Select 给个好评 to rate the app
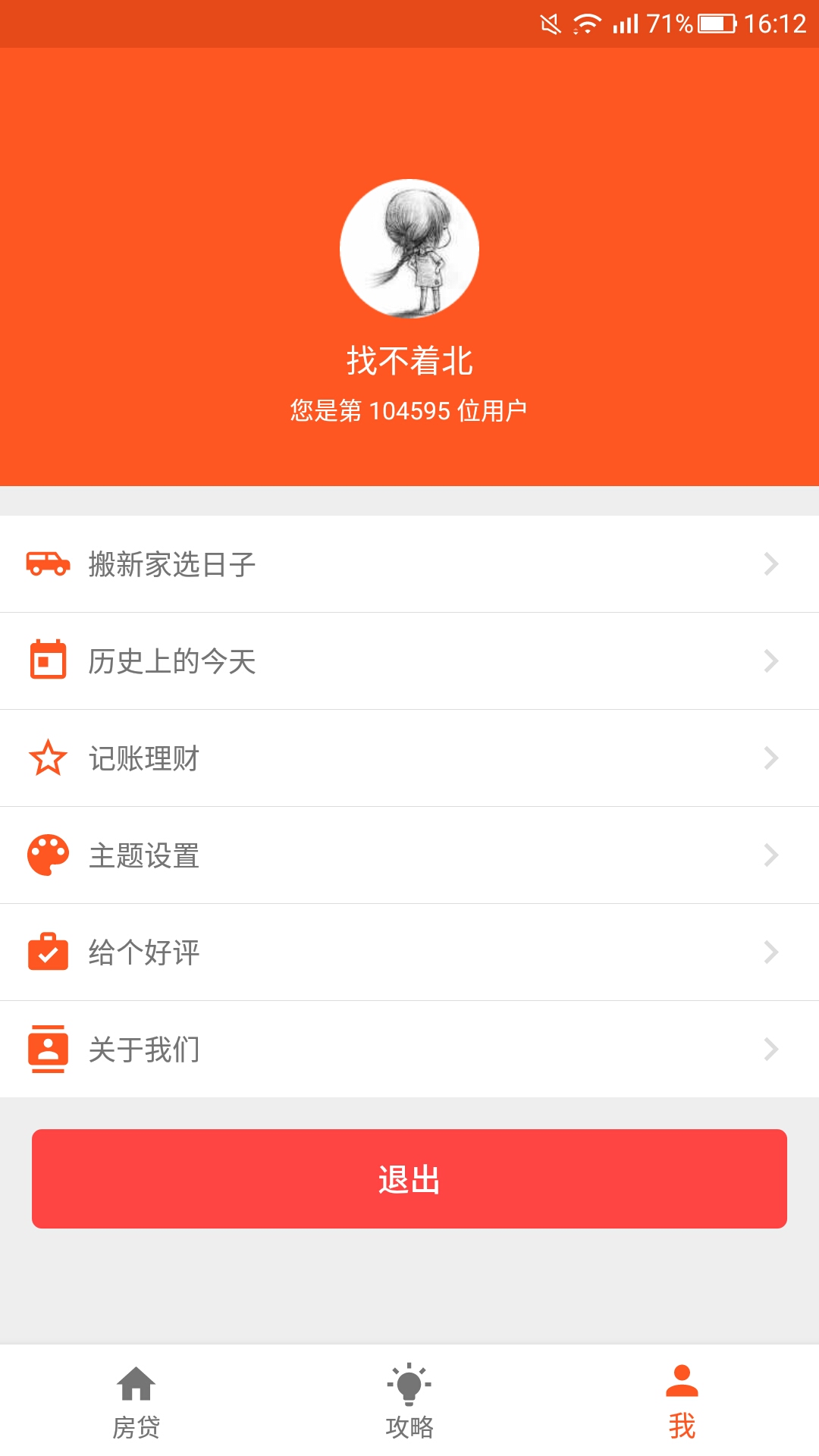 [409, 952]
